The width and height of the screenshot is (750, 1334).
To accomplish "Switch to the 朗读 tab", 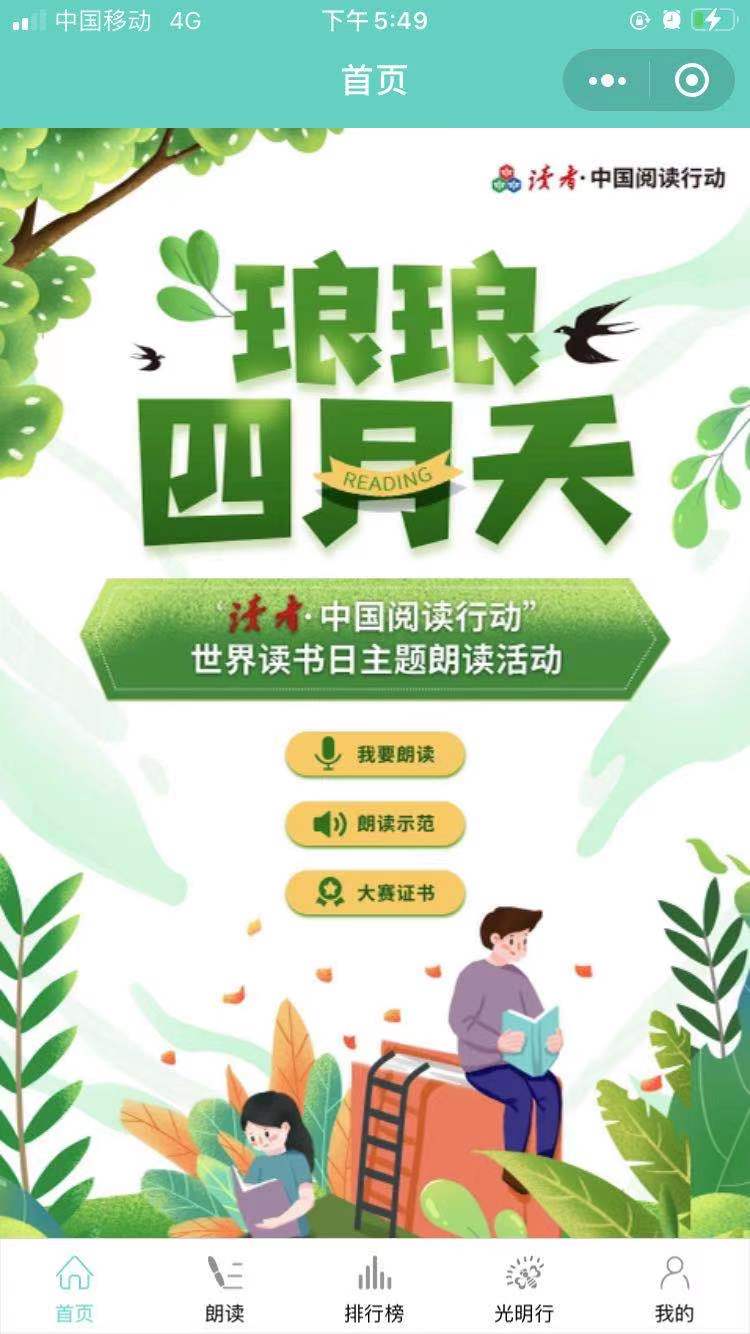I will (225, 1288).
